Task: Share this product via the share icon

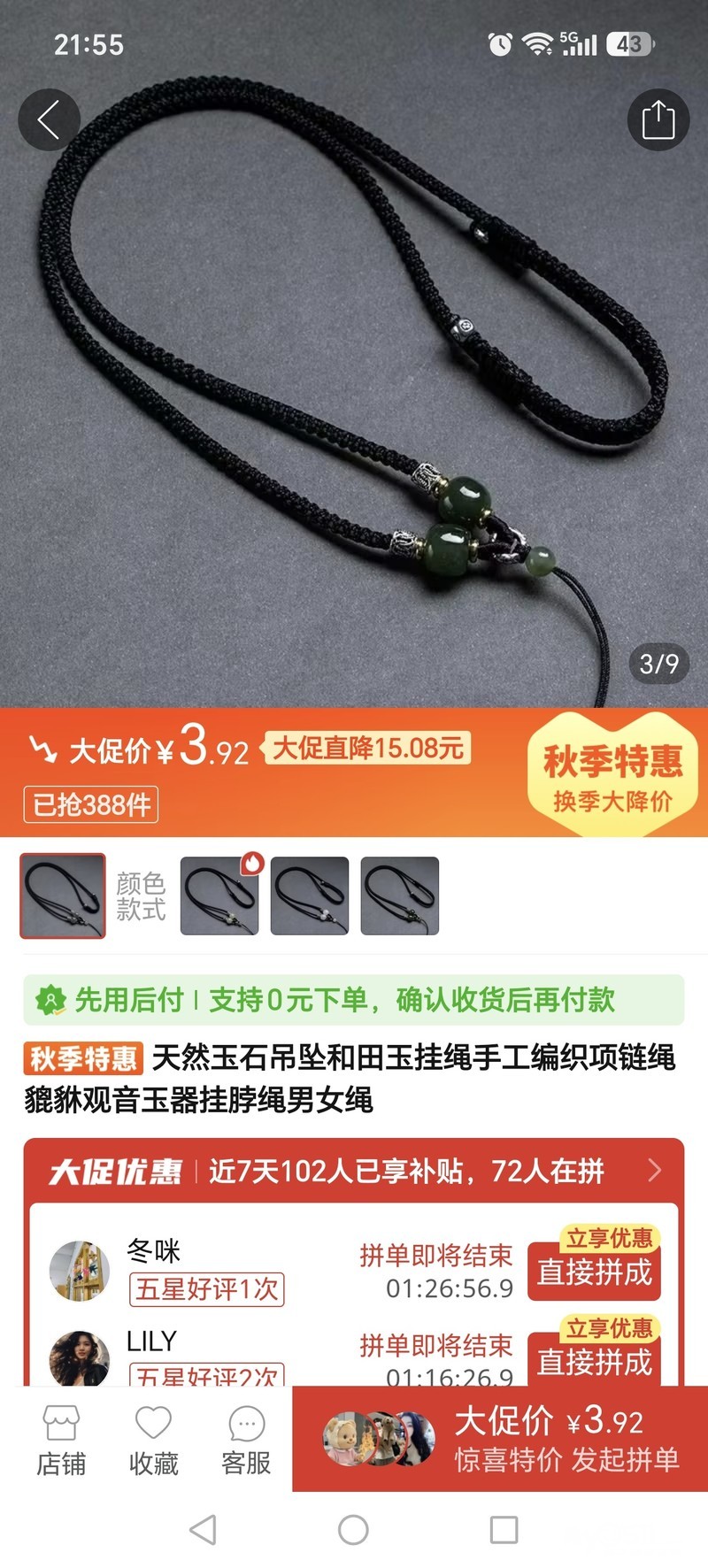Action: pos(658,120)
